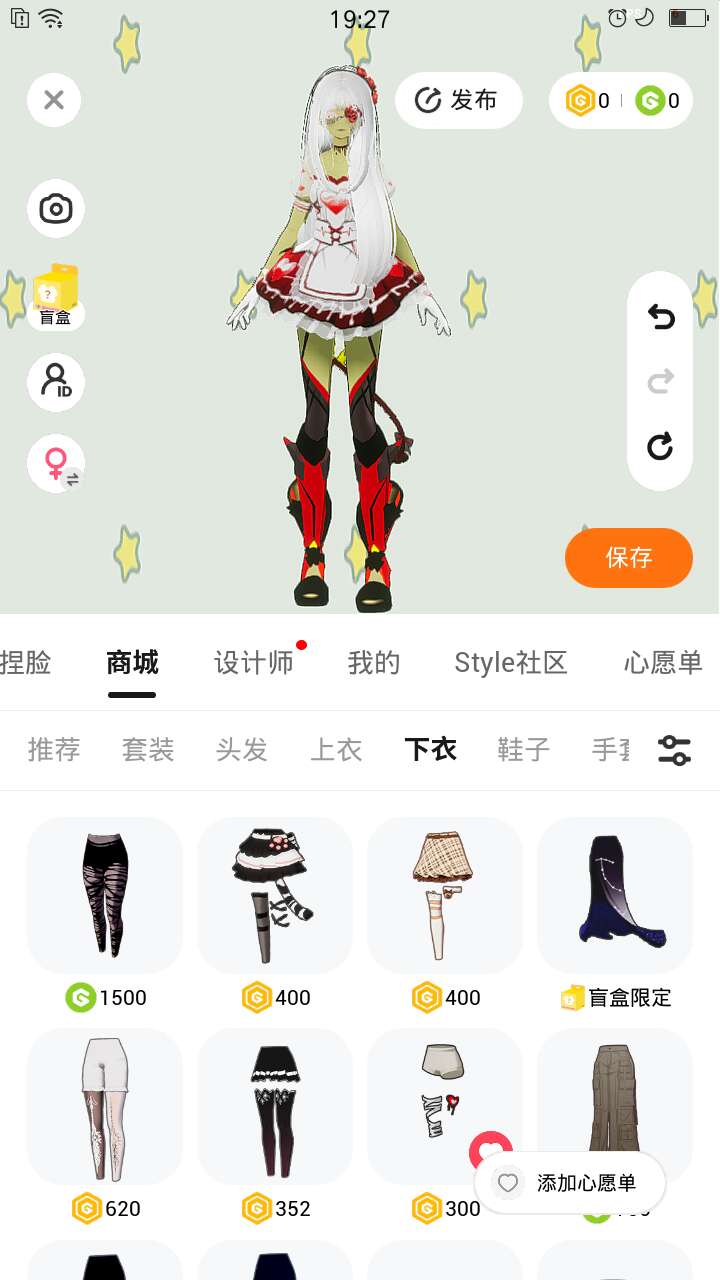Save the outfit with 保存
Image resolution: width=720 pixels, height=1280 pixels.
(628, 558)
